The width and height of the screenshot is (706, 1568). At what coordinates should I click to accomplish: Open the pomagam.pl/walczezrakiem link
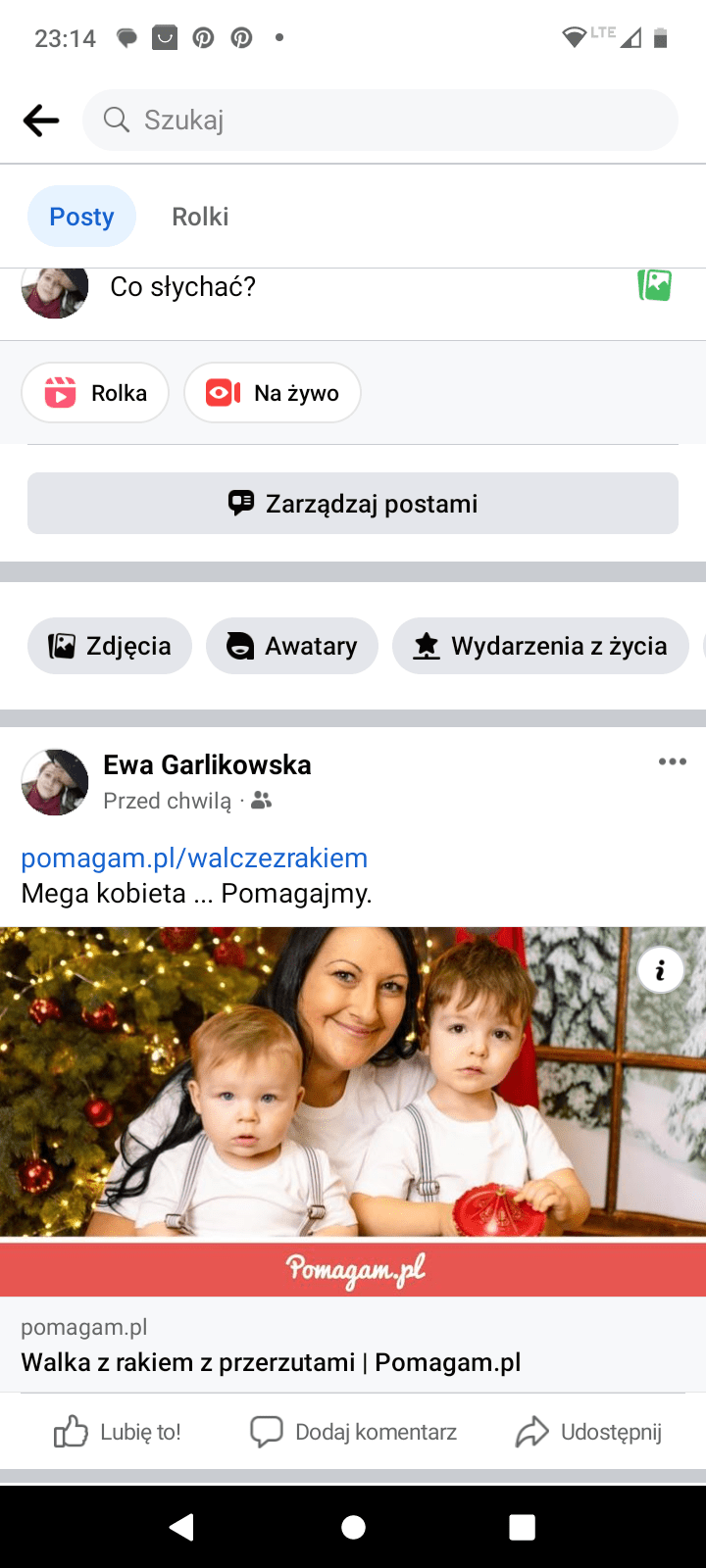[x=194, y=857]
